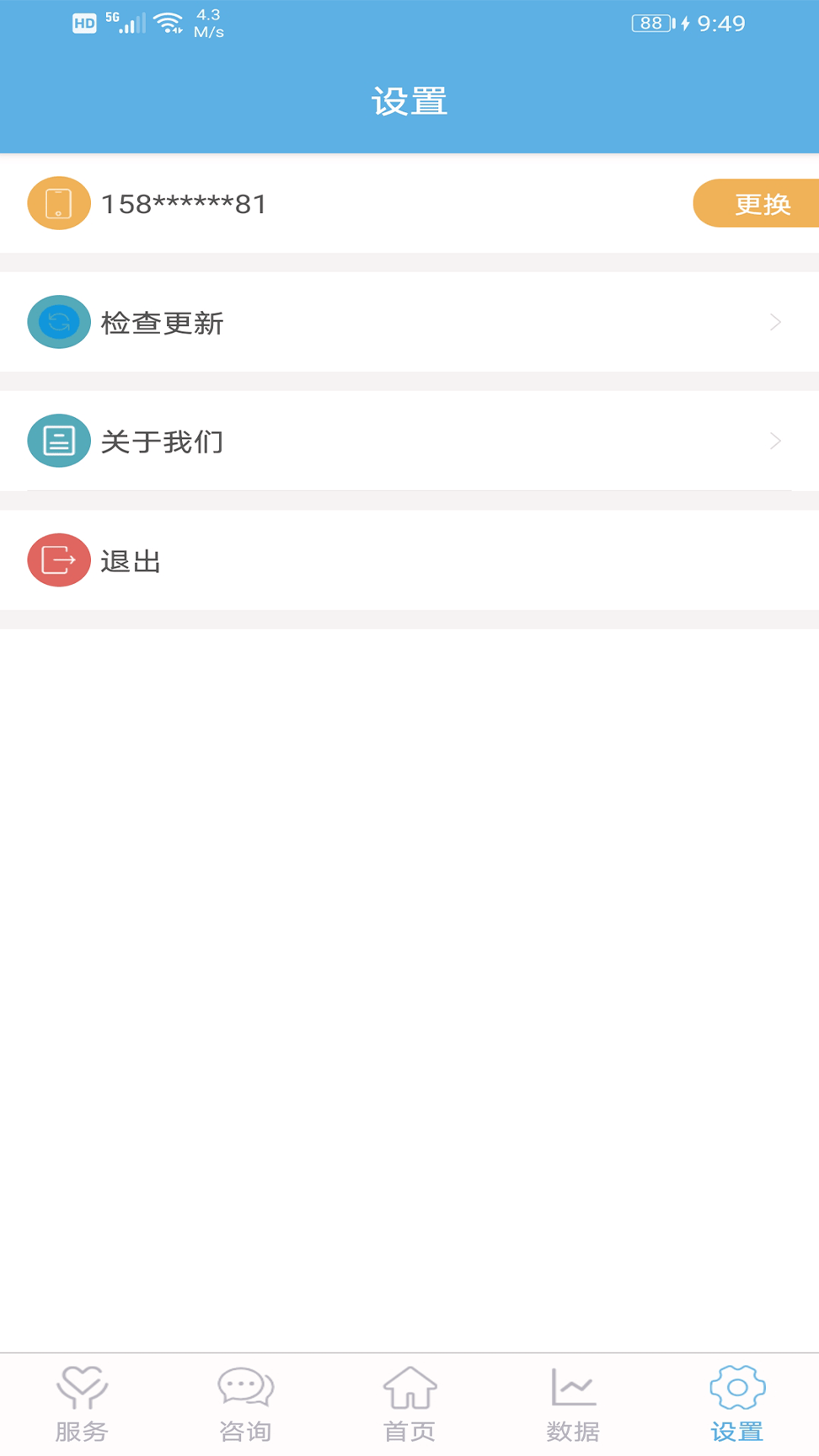Image resolution: width=819 pixels, height=1456 pixels.
Task: Open the chevron next to 检查更新
Action: pos(774,322)
